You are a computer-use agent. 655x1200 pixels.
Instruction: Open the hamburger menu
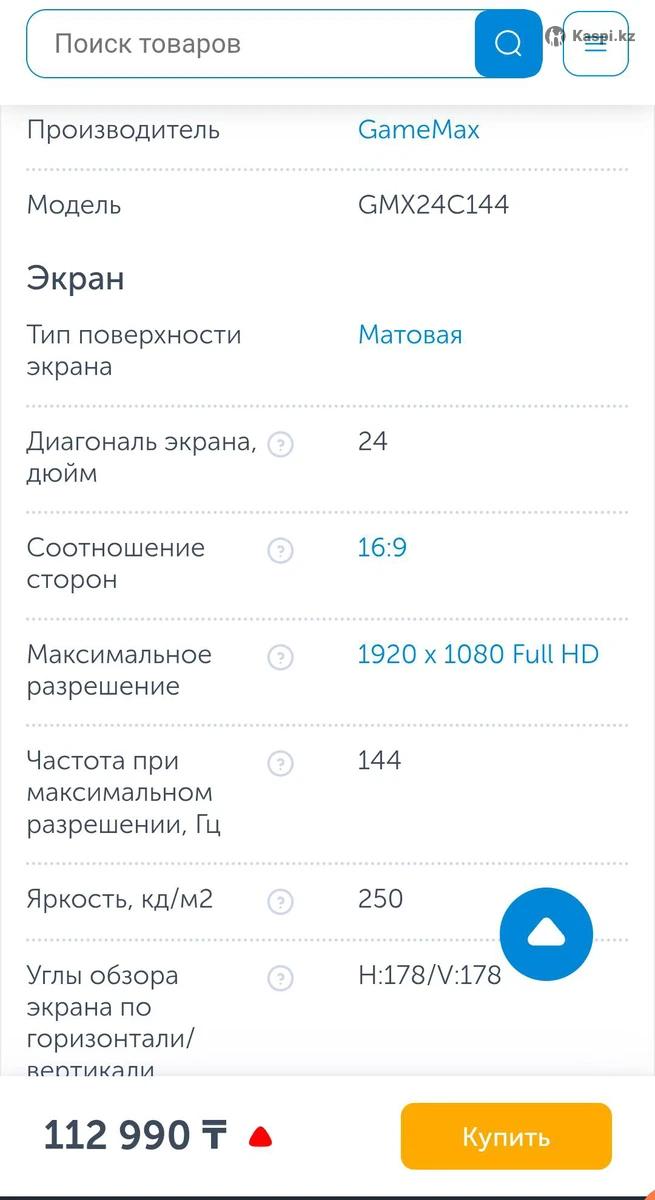(x=596, y=44)
